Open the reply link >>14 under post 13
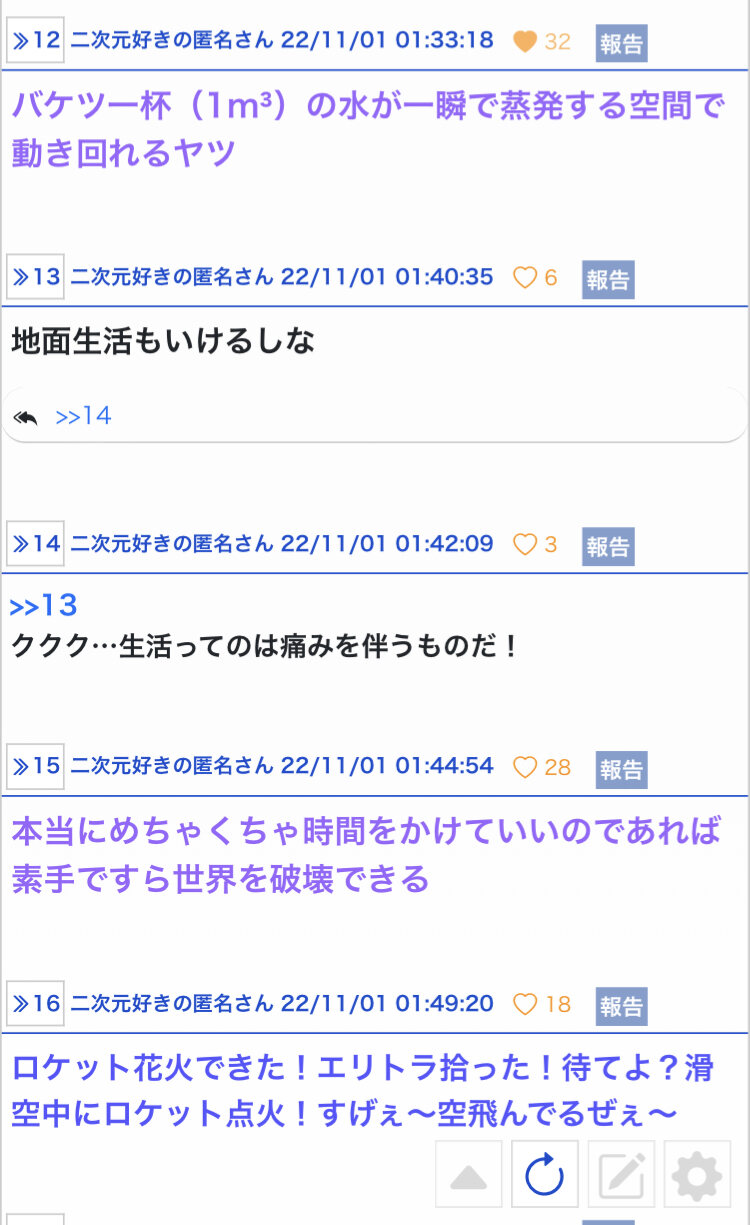 [83, 416]
